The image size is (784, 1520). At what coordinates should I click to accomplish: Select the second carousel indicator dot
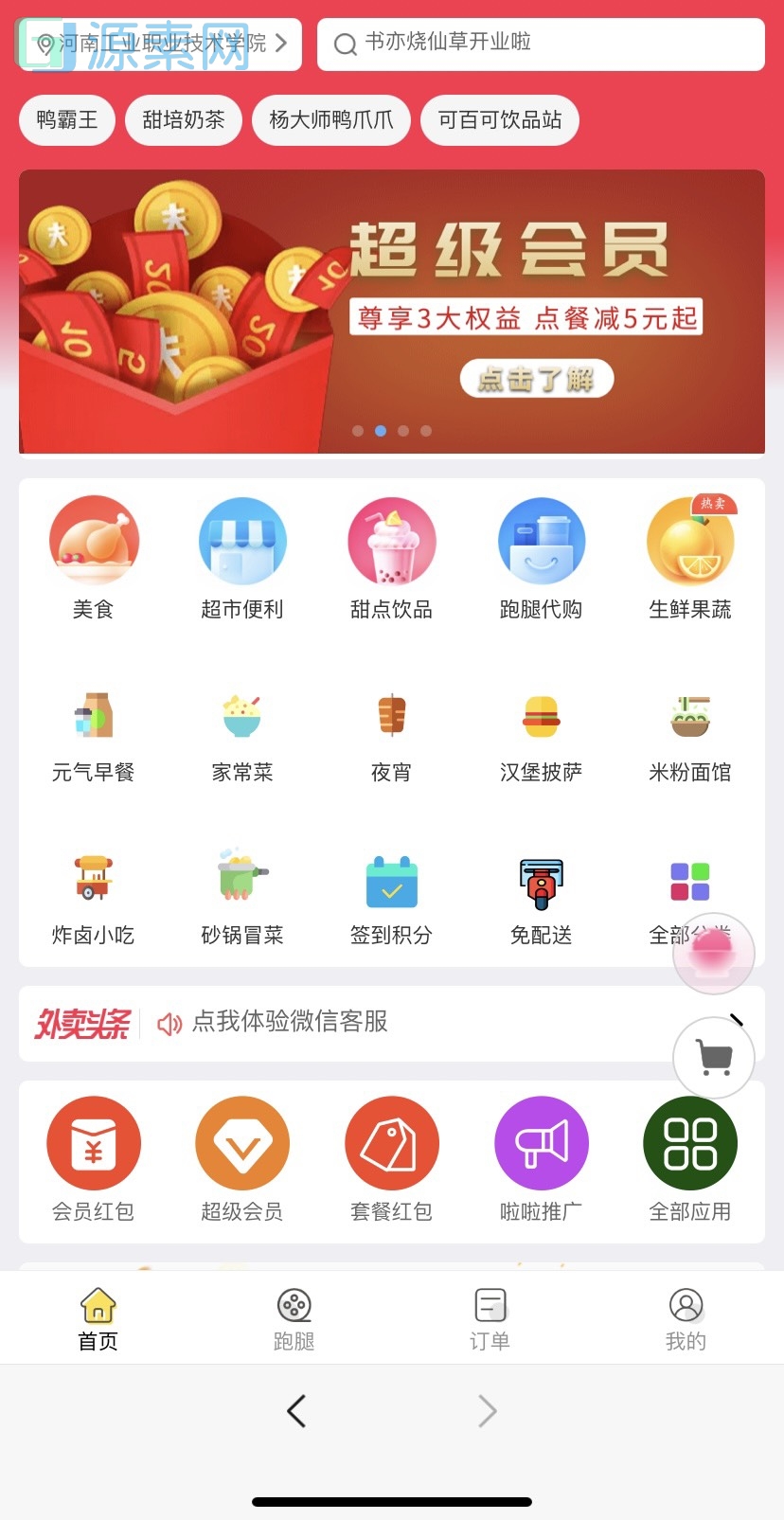pos(381,431)
